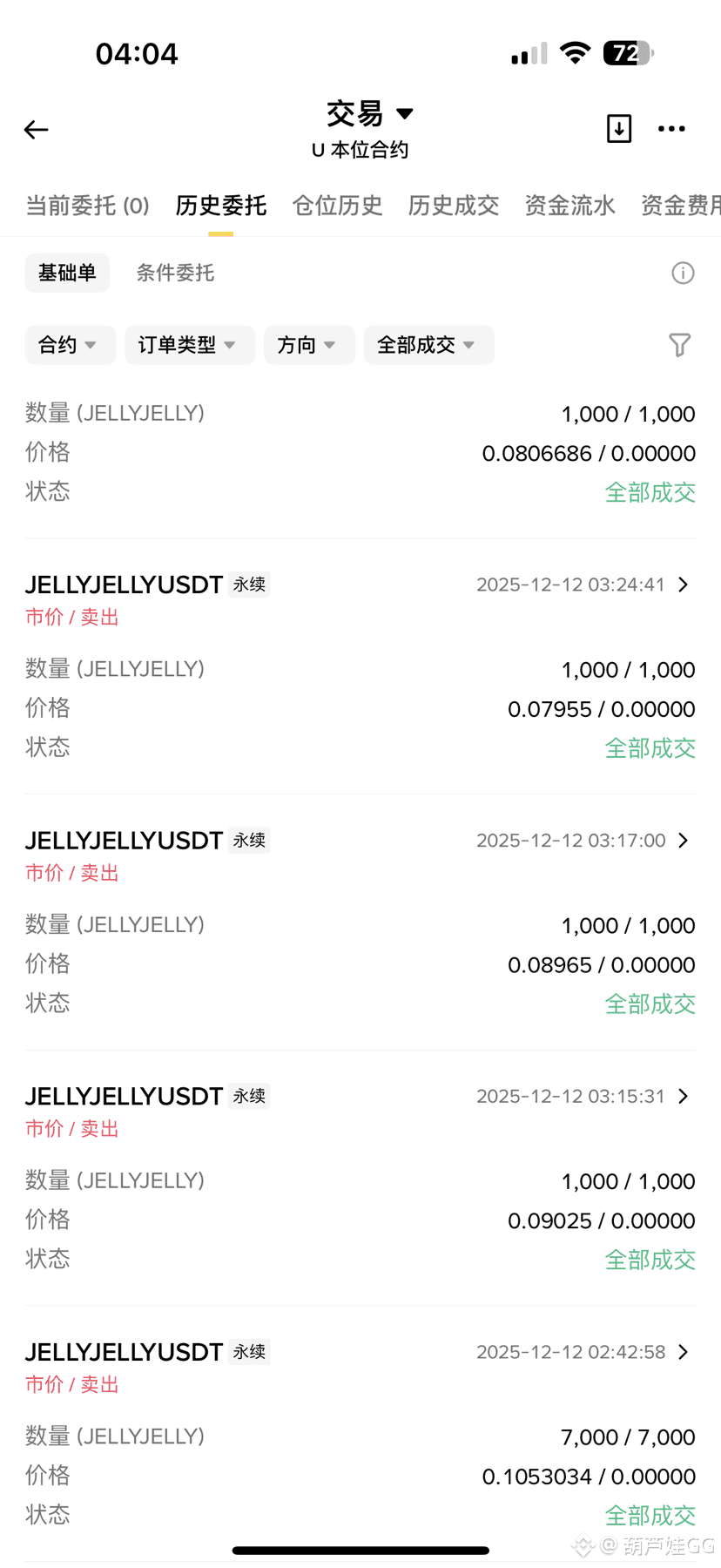Select the 基础单 segment
This screenshot has width=721, height=1568.
click(67, 273)
